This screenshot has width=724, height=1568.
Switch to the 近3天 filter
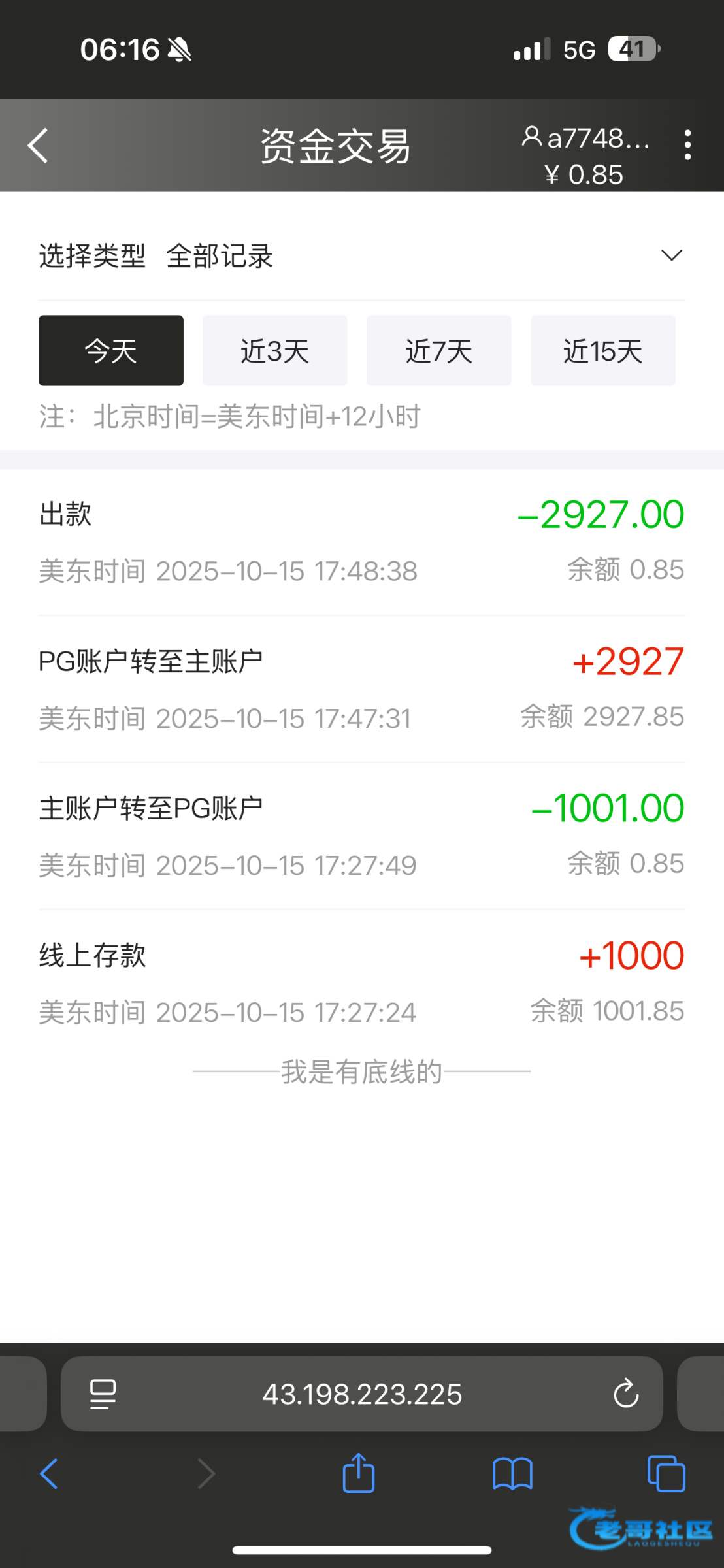click(274, 351)
